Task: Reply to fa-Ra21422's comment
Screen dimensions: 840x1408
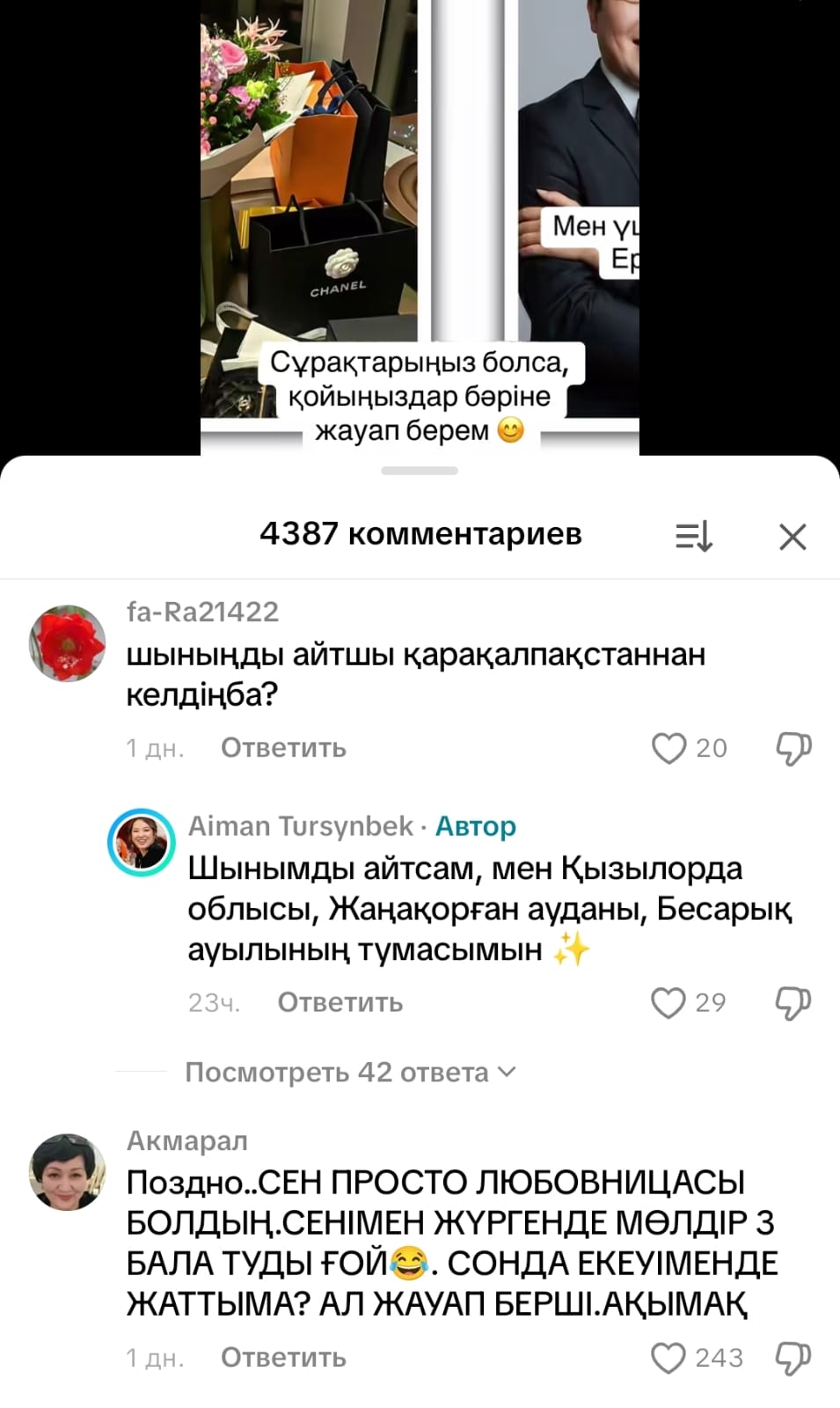Action: (x=283, y=748)
